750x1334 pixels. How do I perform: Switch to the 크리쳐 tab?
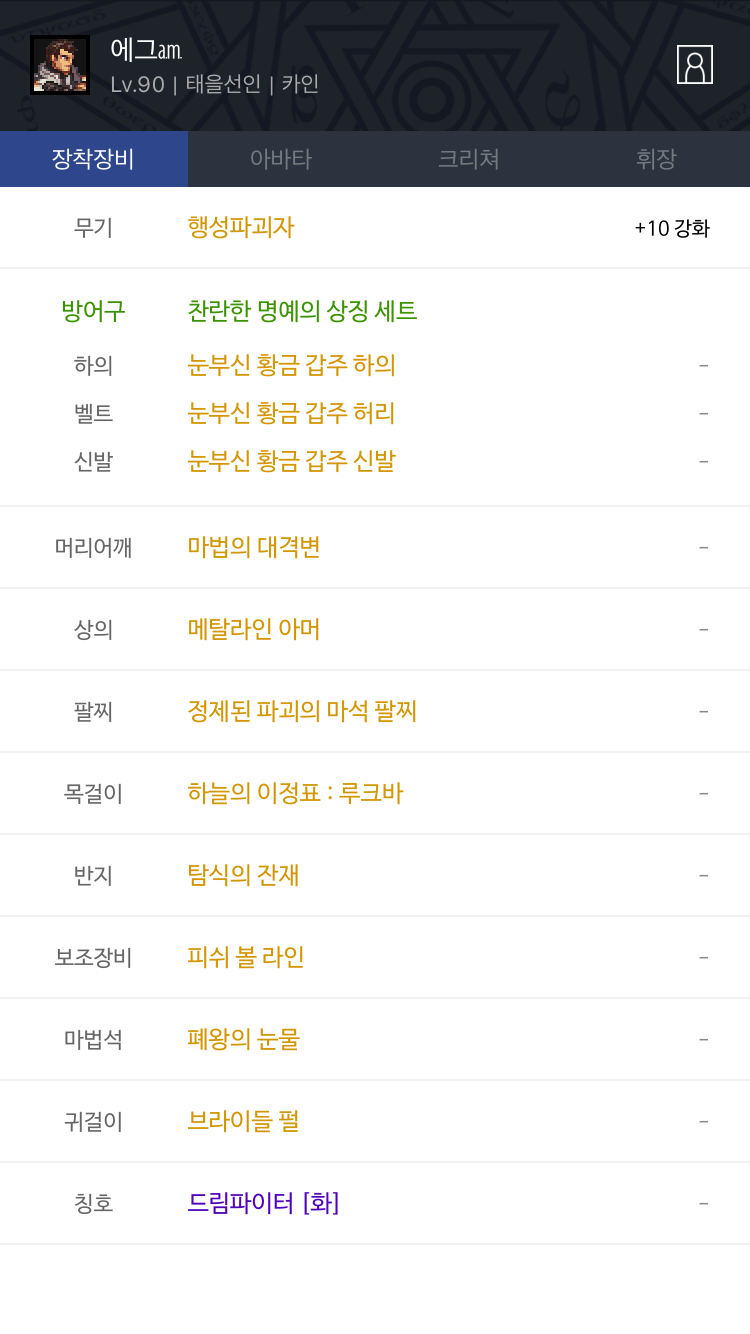(469, 159)
